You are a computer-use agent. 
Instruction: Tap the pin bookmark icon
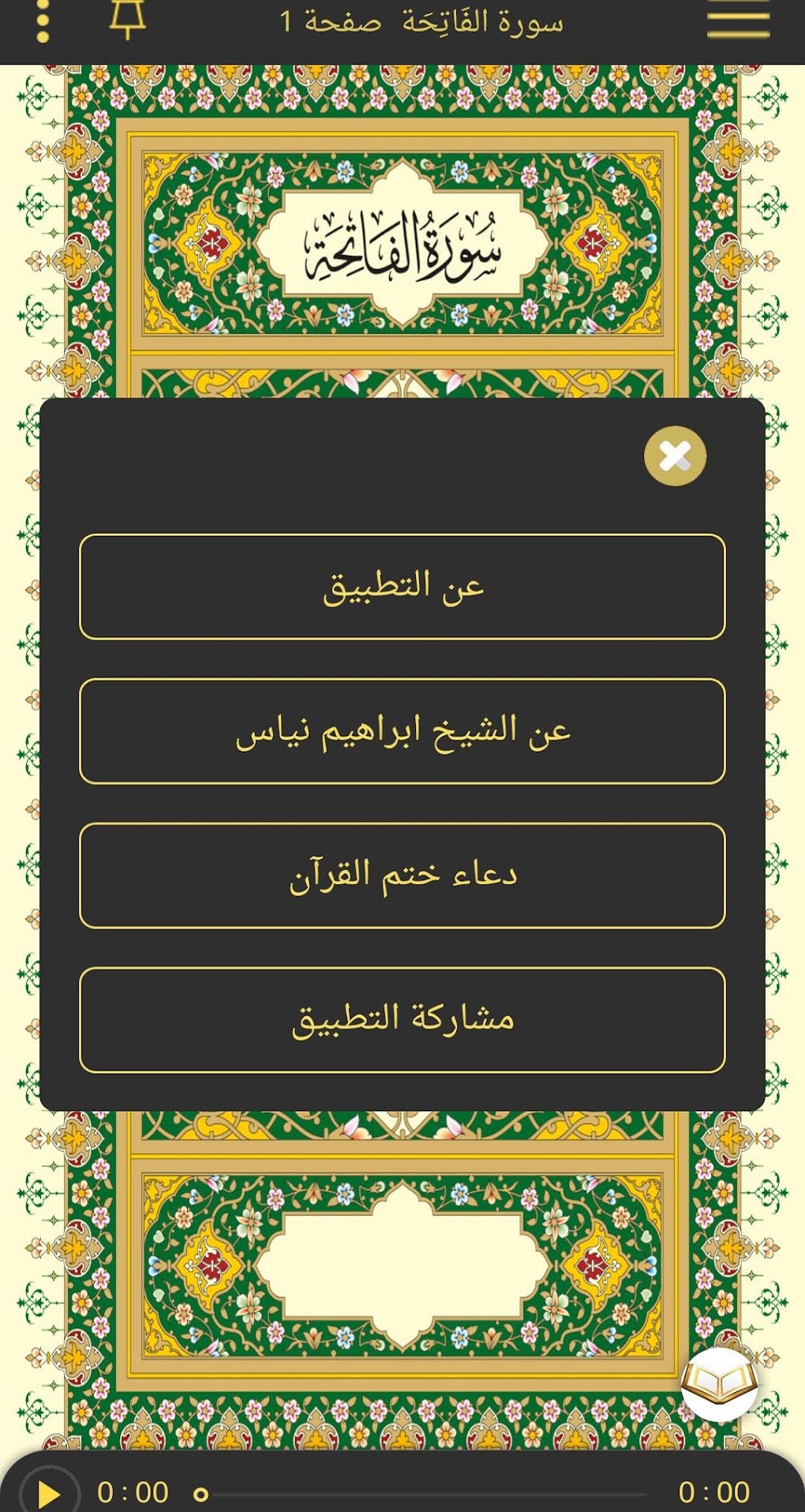(127, 19)
